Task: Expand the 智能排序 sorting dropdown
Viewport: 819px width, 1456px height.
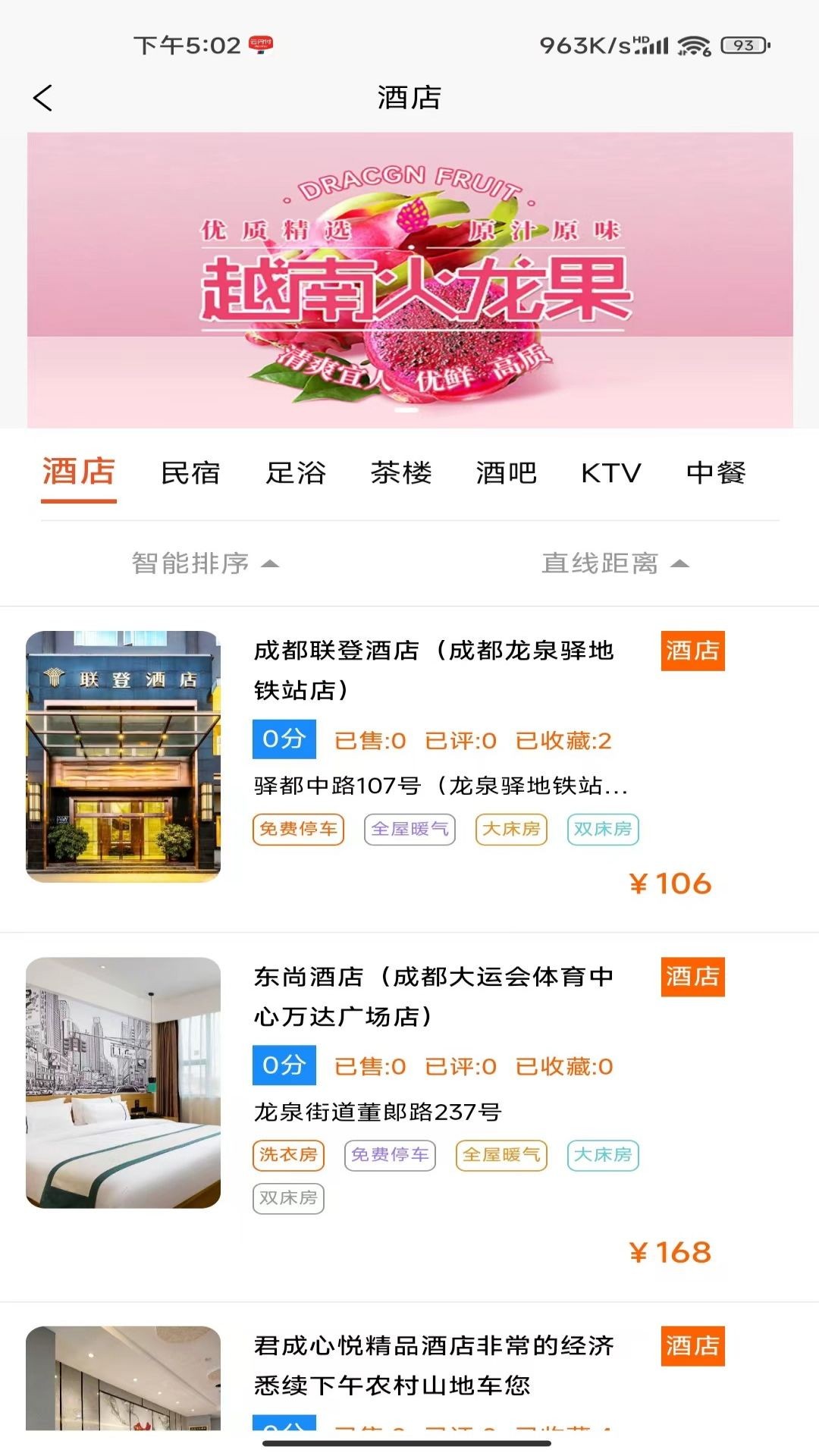Action: point(201,564)
